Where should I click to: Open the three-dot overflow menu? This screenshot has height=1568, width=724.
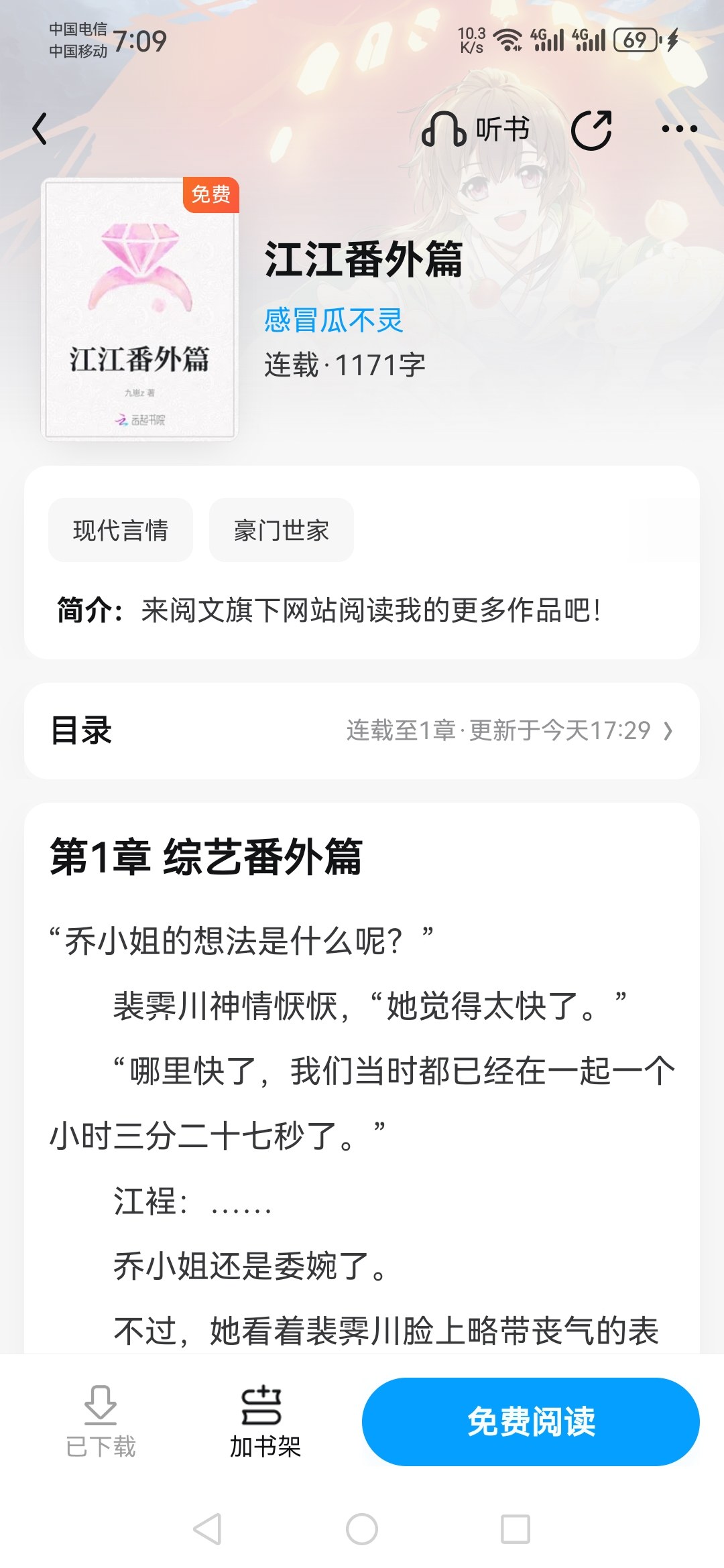(x=679, y=129)
